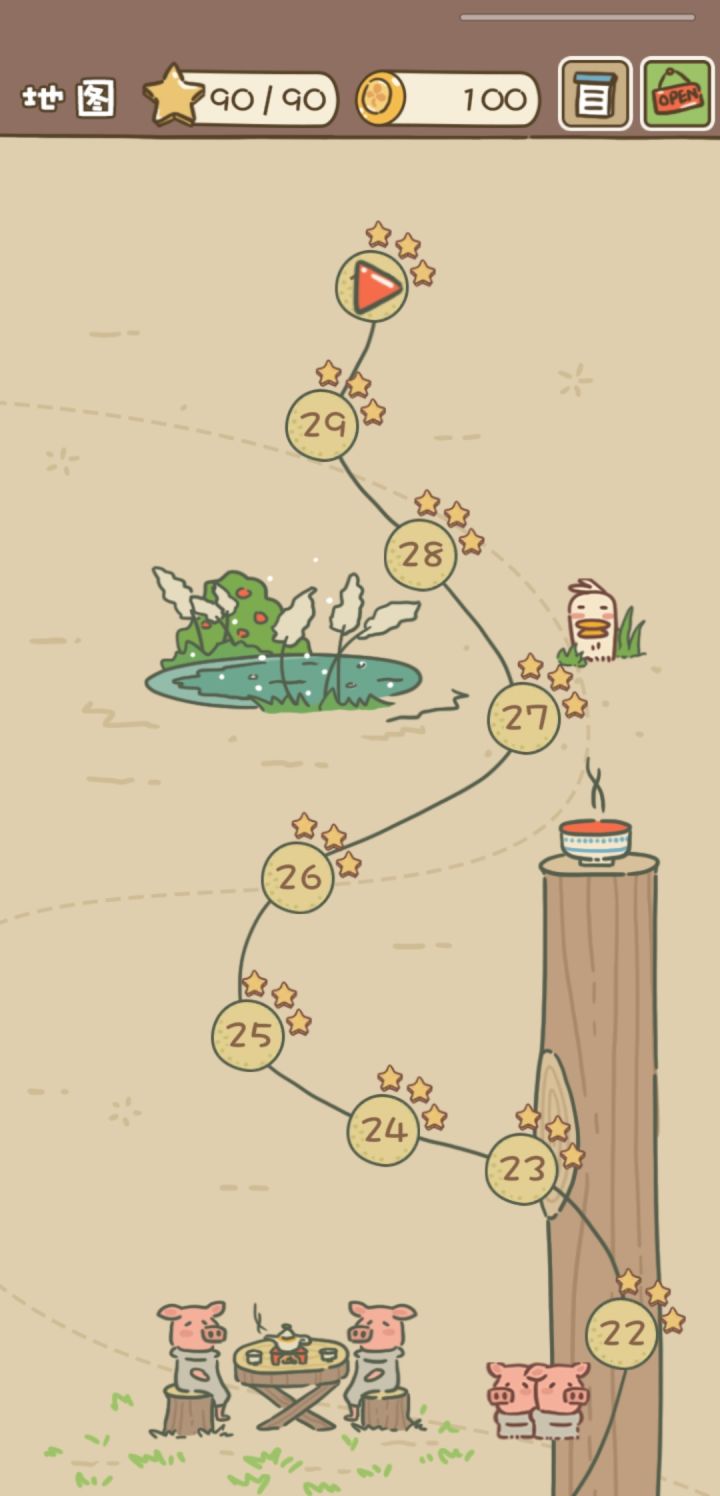
Task: Replay level 27
Action: (524, 718)
